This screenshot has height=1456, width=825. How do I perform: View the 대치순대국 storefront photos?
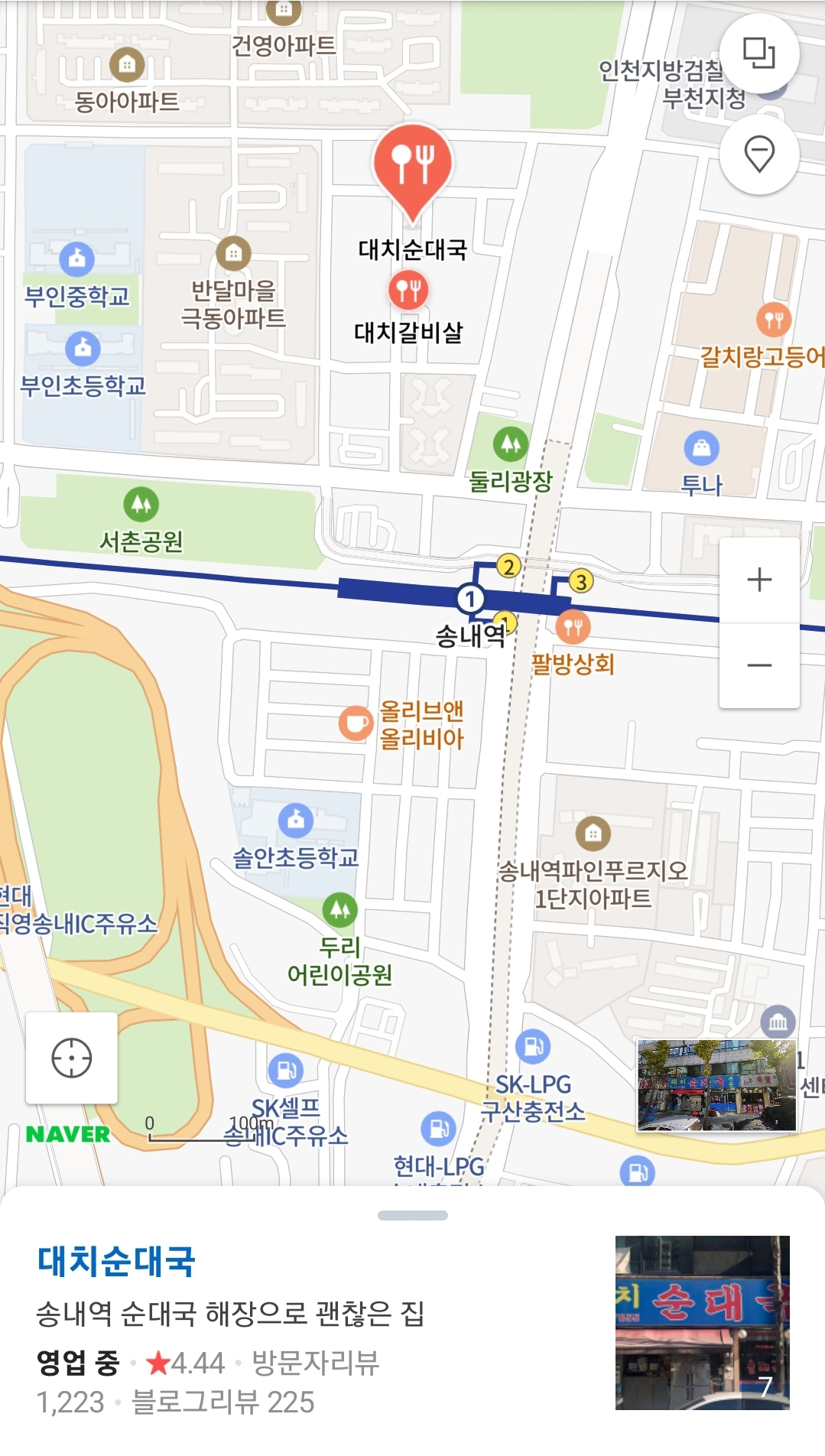pyautogui.click(x=702, y=1323)
